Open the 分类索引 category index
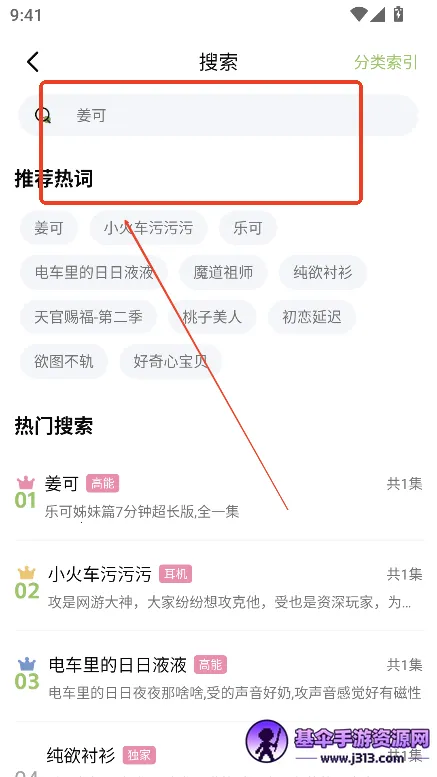The height and width of the screenshot is (777, 437). (385, 62)
